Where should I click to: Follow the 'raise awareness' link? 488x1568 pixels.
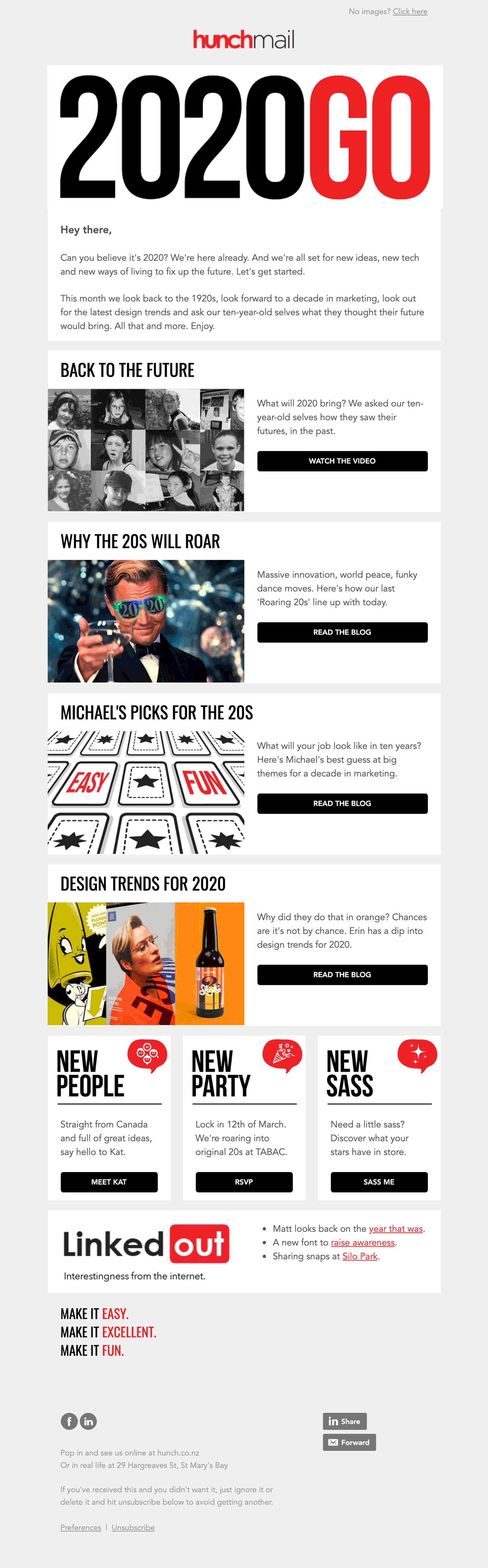click(363, 1242)
